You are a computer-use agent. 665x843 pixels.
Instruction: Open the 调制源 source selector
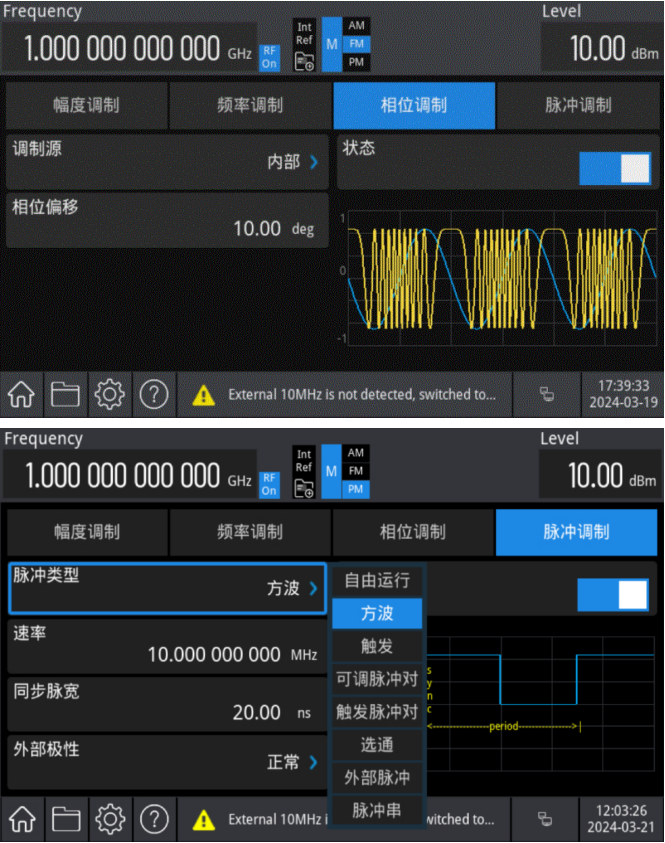coord(167,161)
